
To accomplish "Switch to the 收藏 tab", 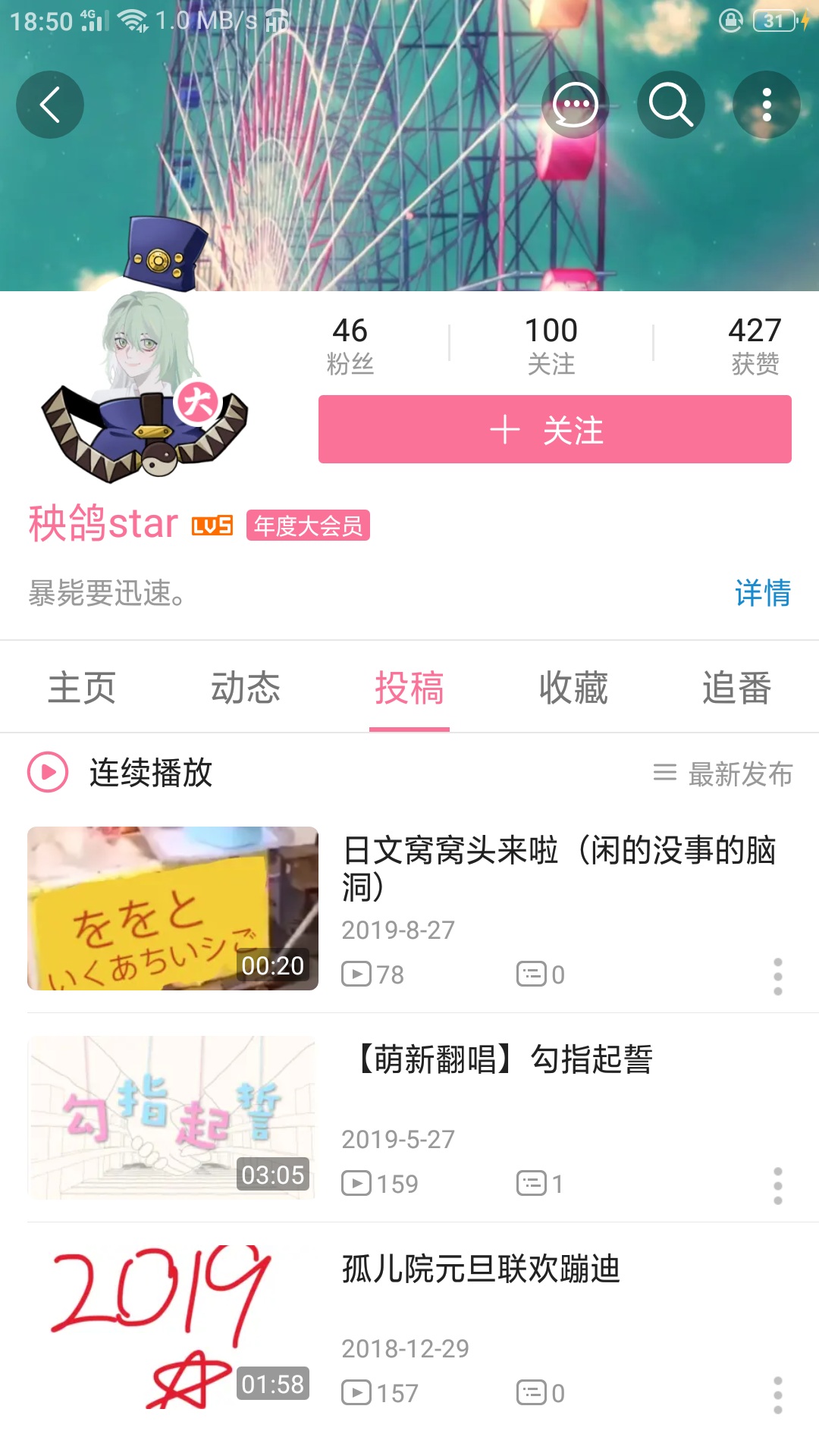I will (573, 688).
